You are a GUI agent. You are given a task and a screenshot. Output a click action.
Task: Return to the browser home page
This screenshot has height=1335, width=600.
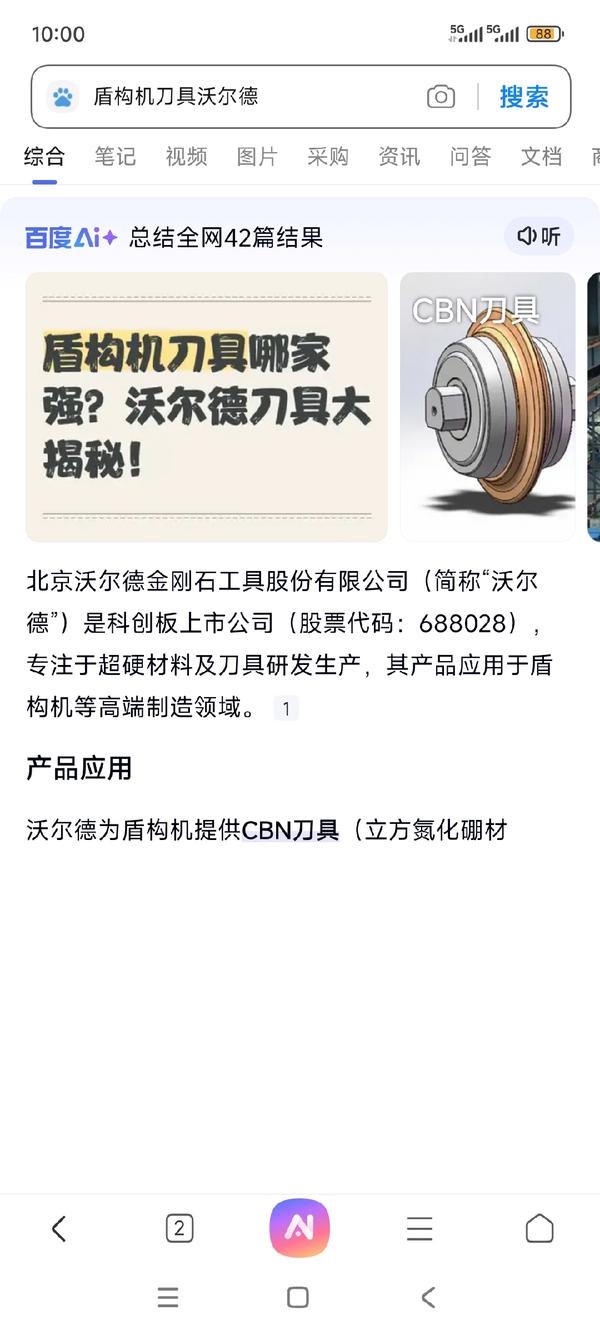point(539,1229)
